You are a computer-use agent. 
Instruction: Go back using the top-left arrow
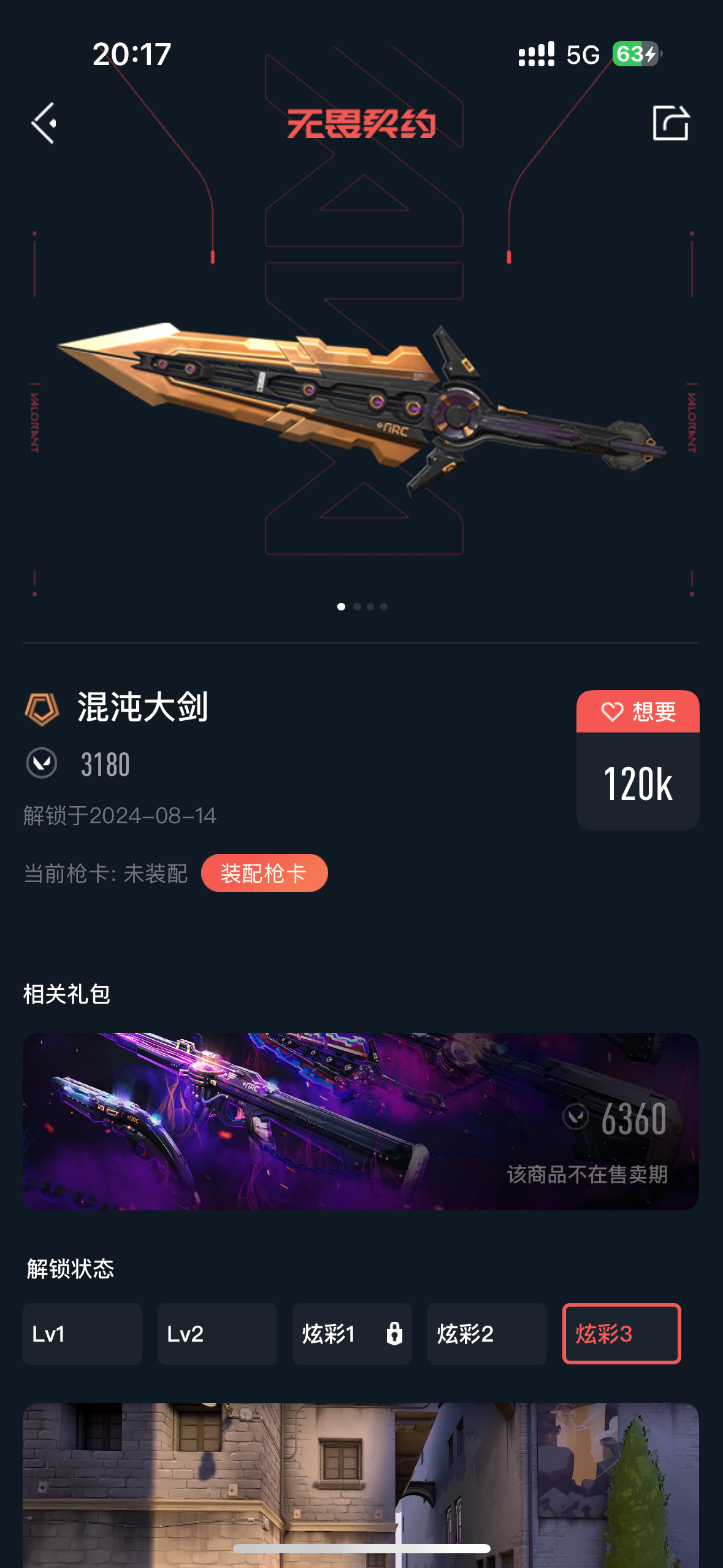[44, 123]
